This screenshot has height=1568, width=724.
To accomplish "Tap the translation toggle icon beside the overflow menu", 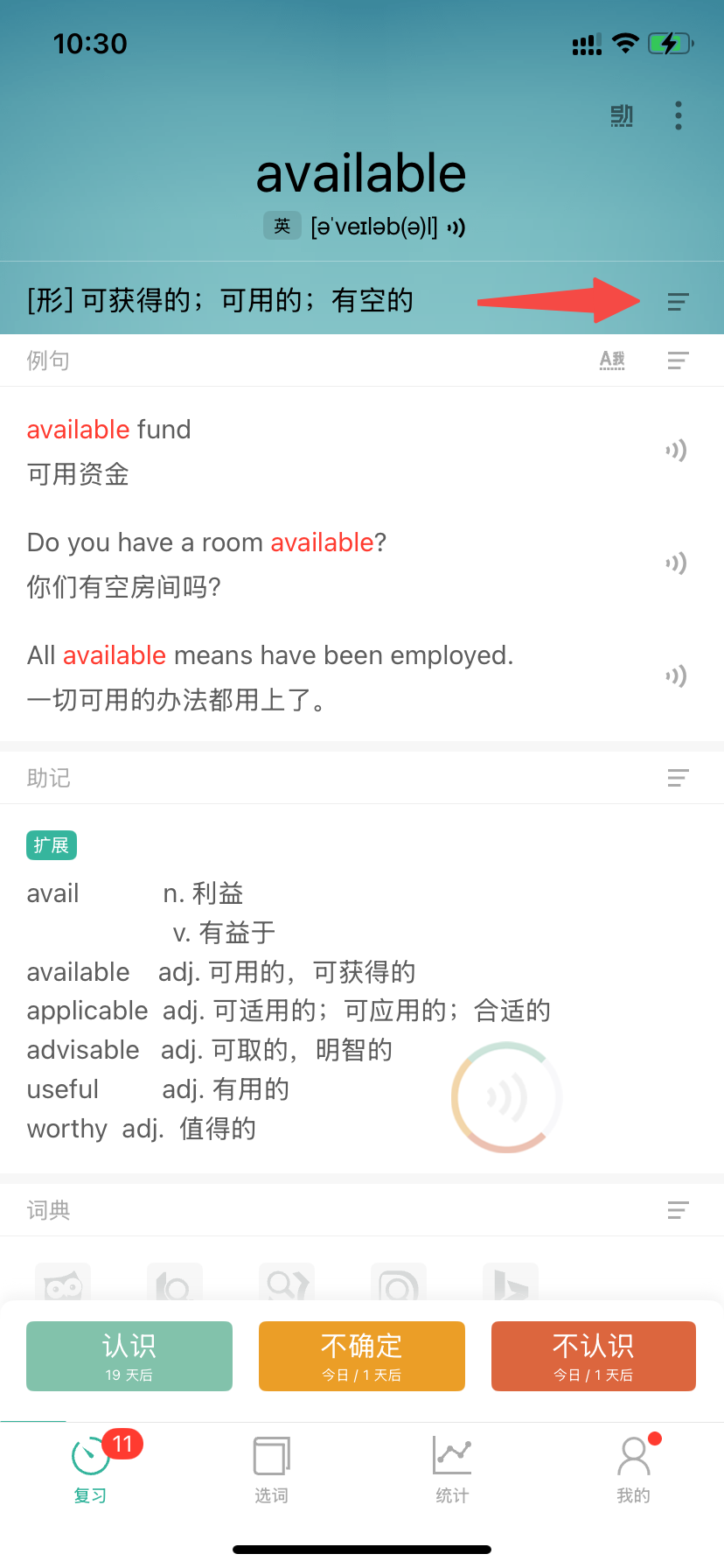I will point(622,115).
